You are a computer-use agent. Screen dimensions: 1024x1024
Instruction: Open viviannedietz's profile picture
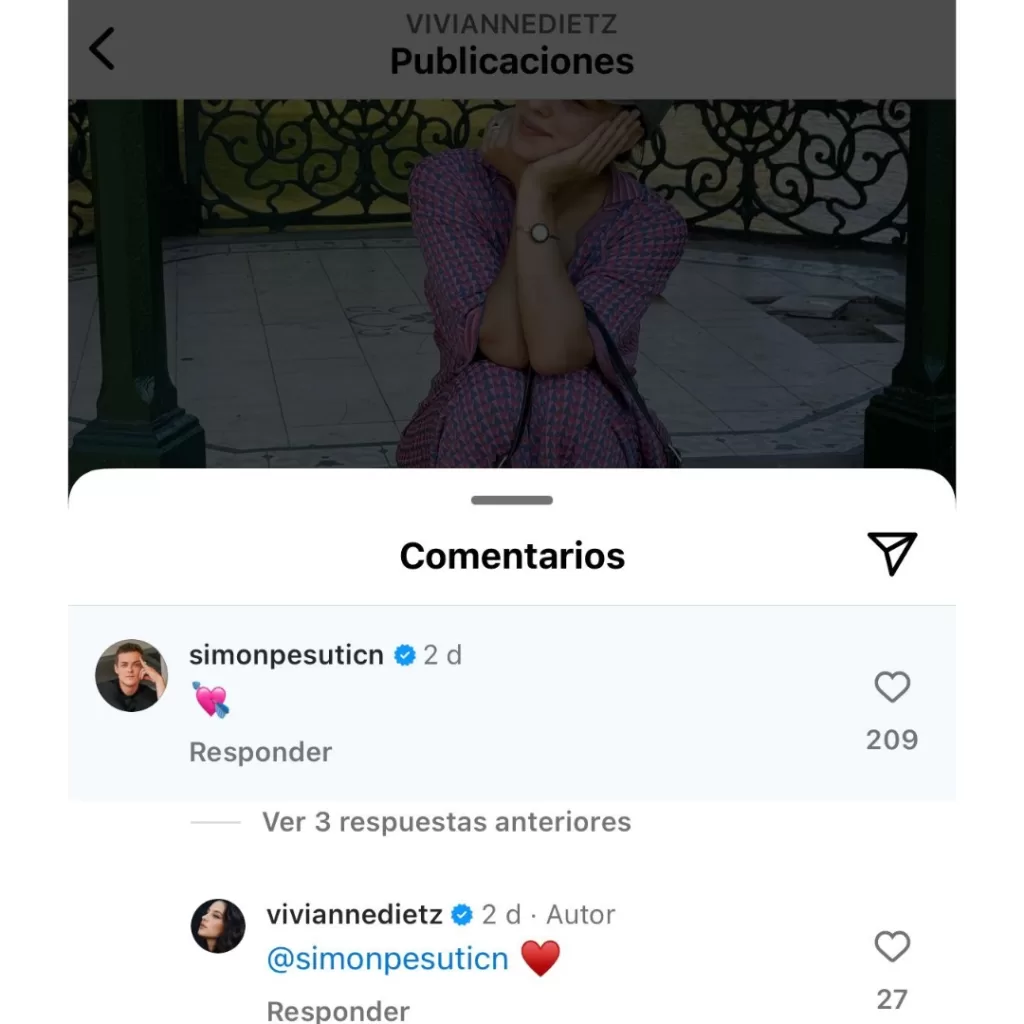(x=218, y=926)
